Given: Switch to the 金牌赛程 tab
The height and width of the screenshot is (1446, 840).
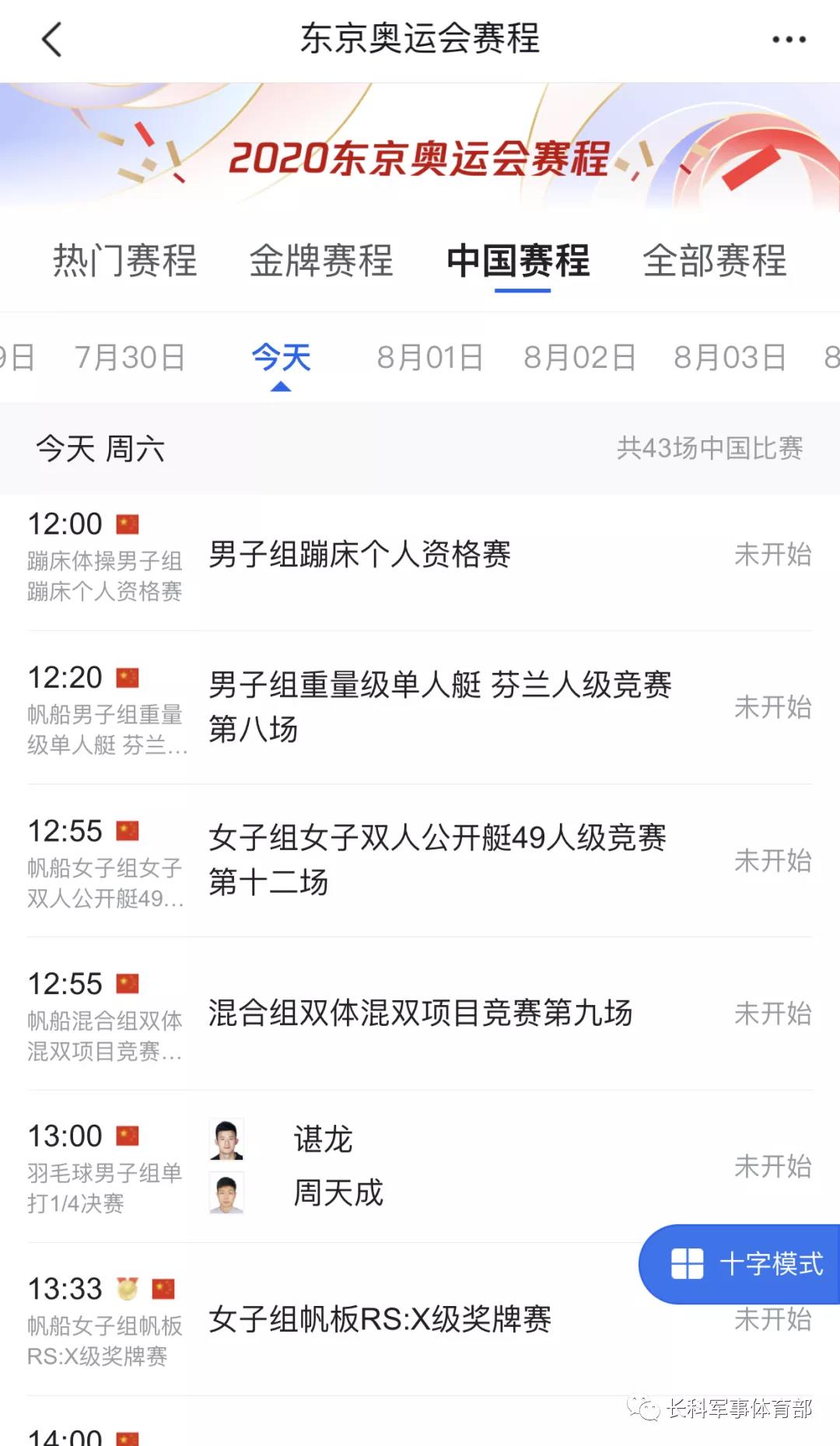Looking at the screenshot, I should point(320,261).
